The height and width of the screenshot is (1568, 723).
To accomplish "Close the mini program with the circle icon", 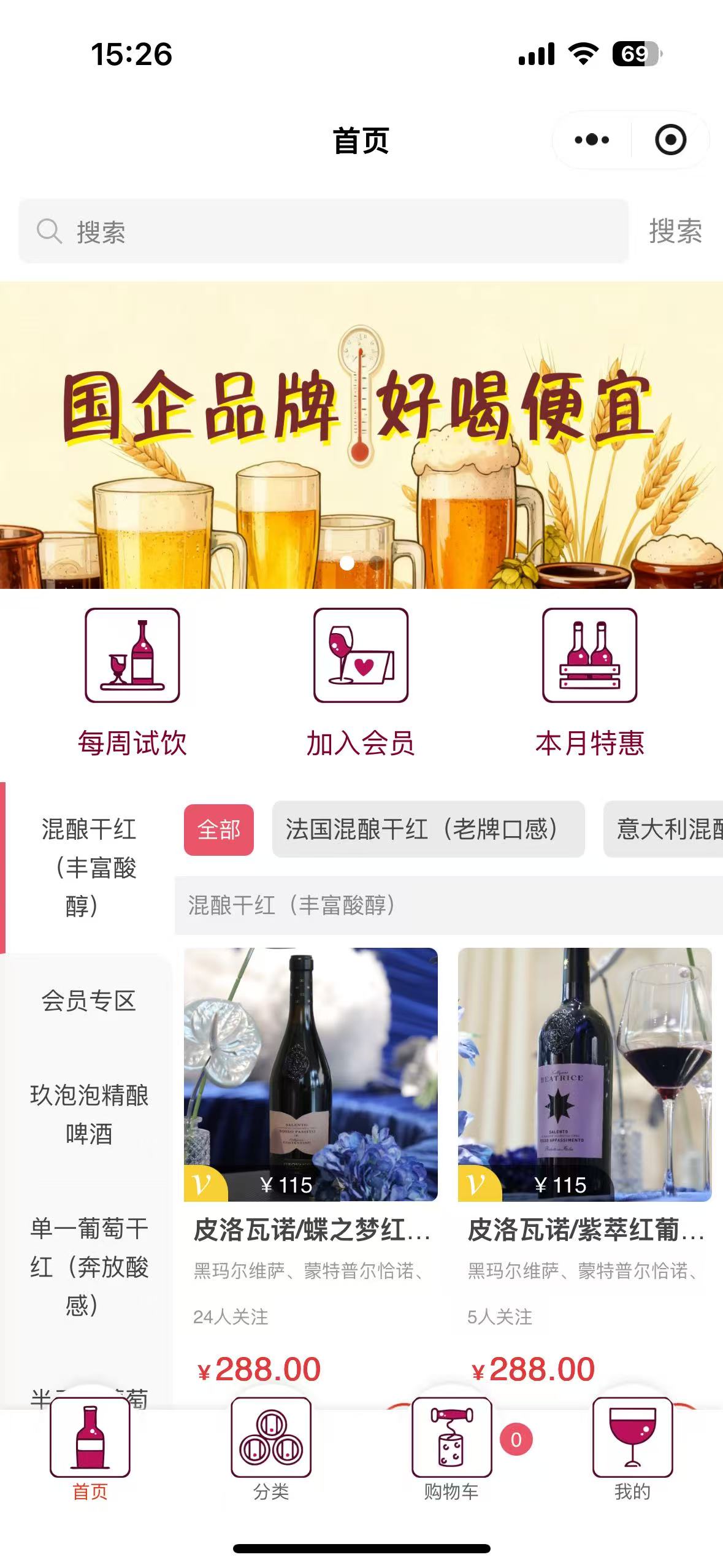I will pos(670,140).
